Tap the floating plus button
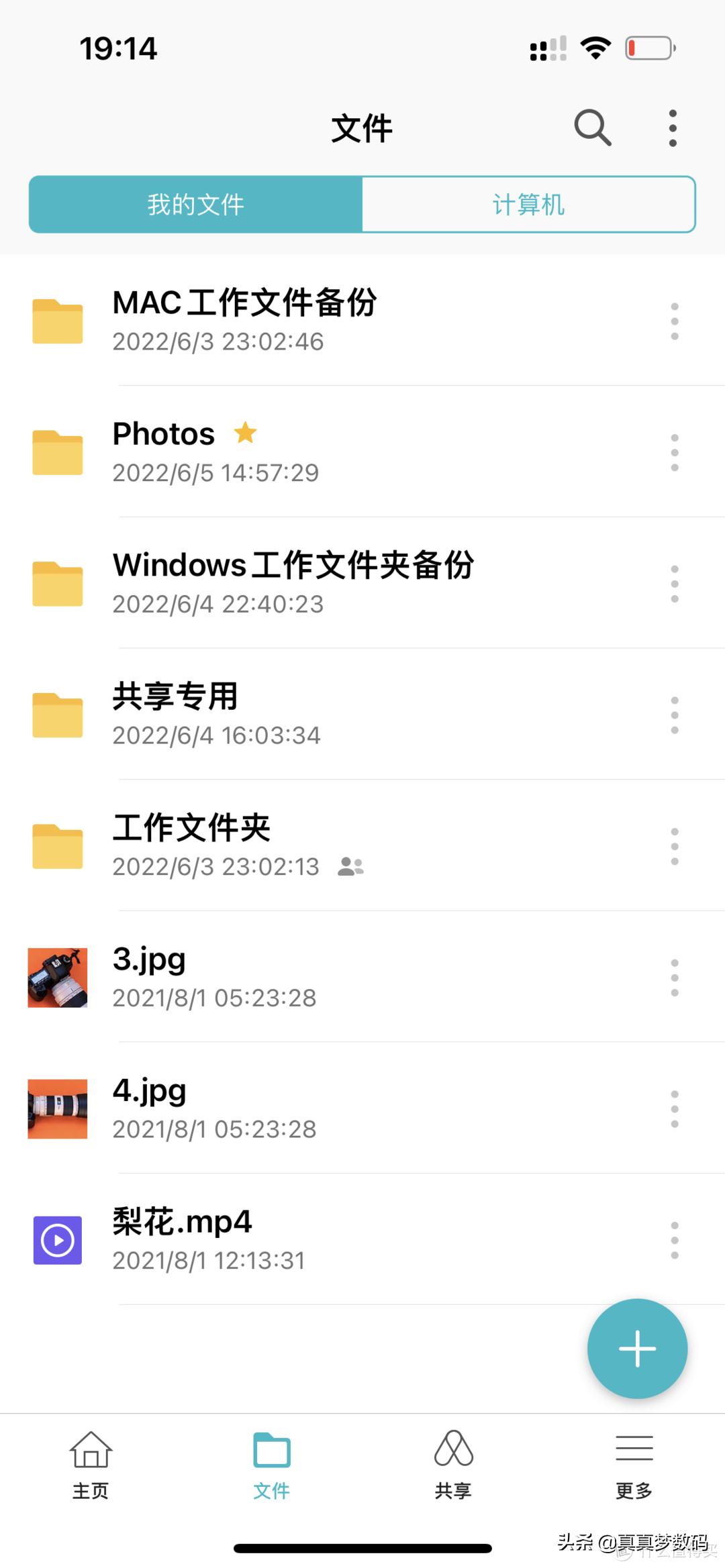 pyautogui.click(x=636, y=1349)
